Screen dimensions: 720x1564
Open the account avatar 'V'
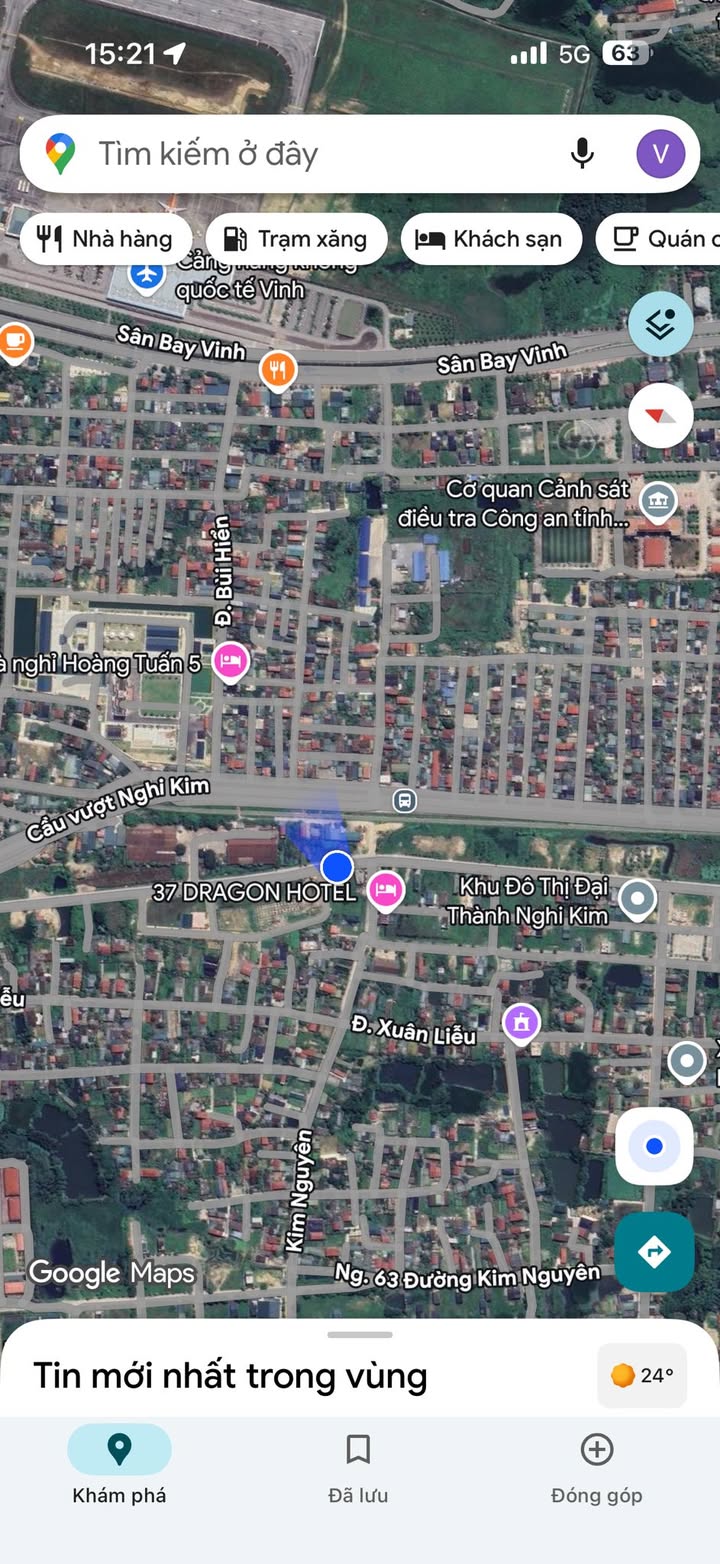[x=660, y=154]
